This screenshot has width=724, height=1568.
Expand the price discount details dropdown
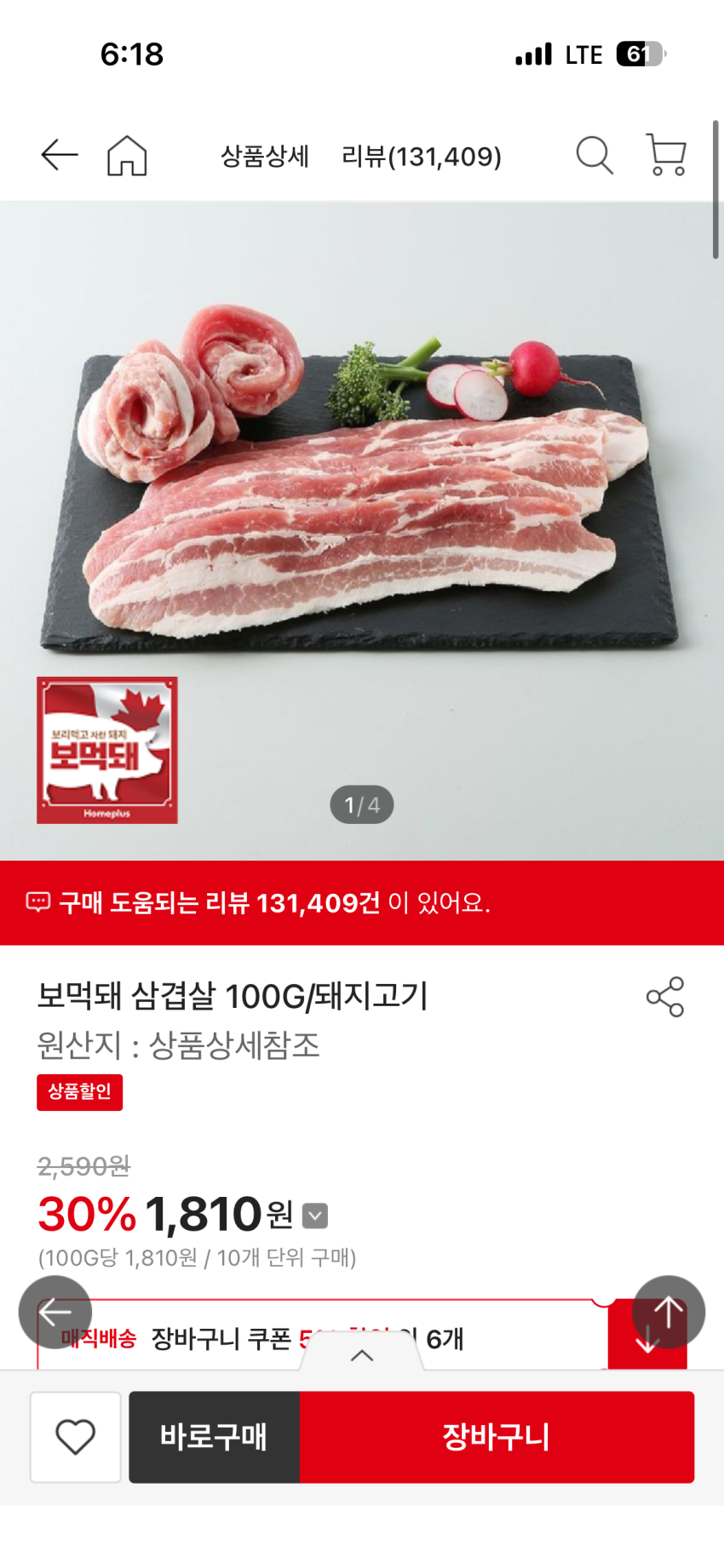tap(316, 1216)
